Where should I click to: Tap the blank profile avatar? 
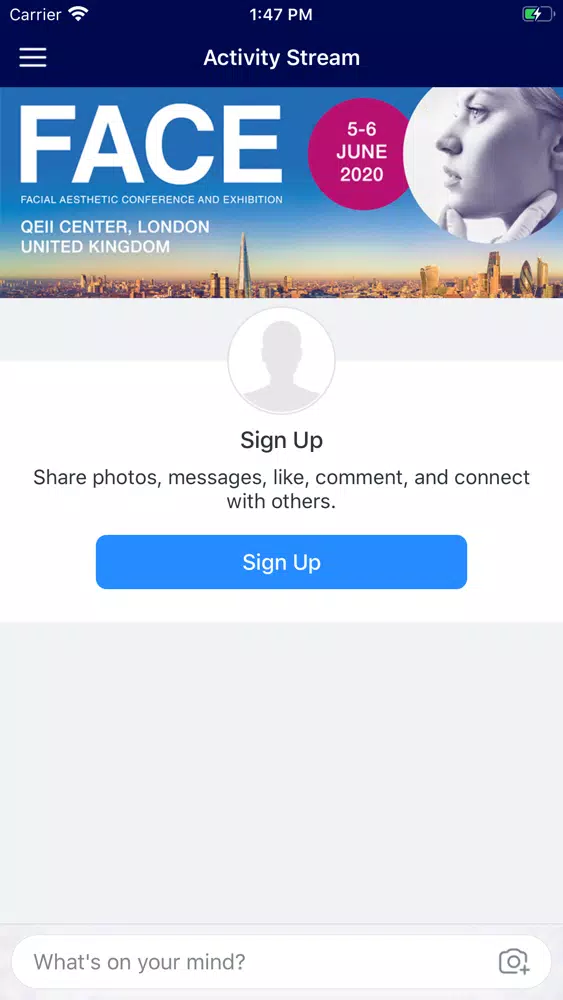pyautogui.click(x=281, y=360)
